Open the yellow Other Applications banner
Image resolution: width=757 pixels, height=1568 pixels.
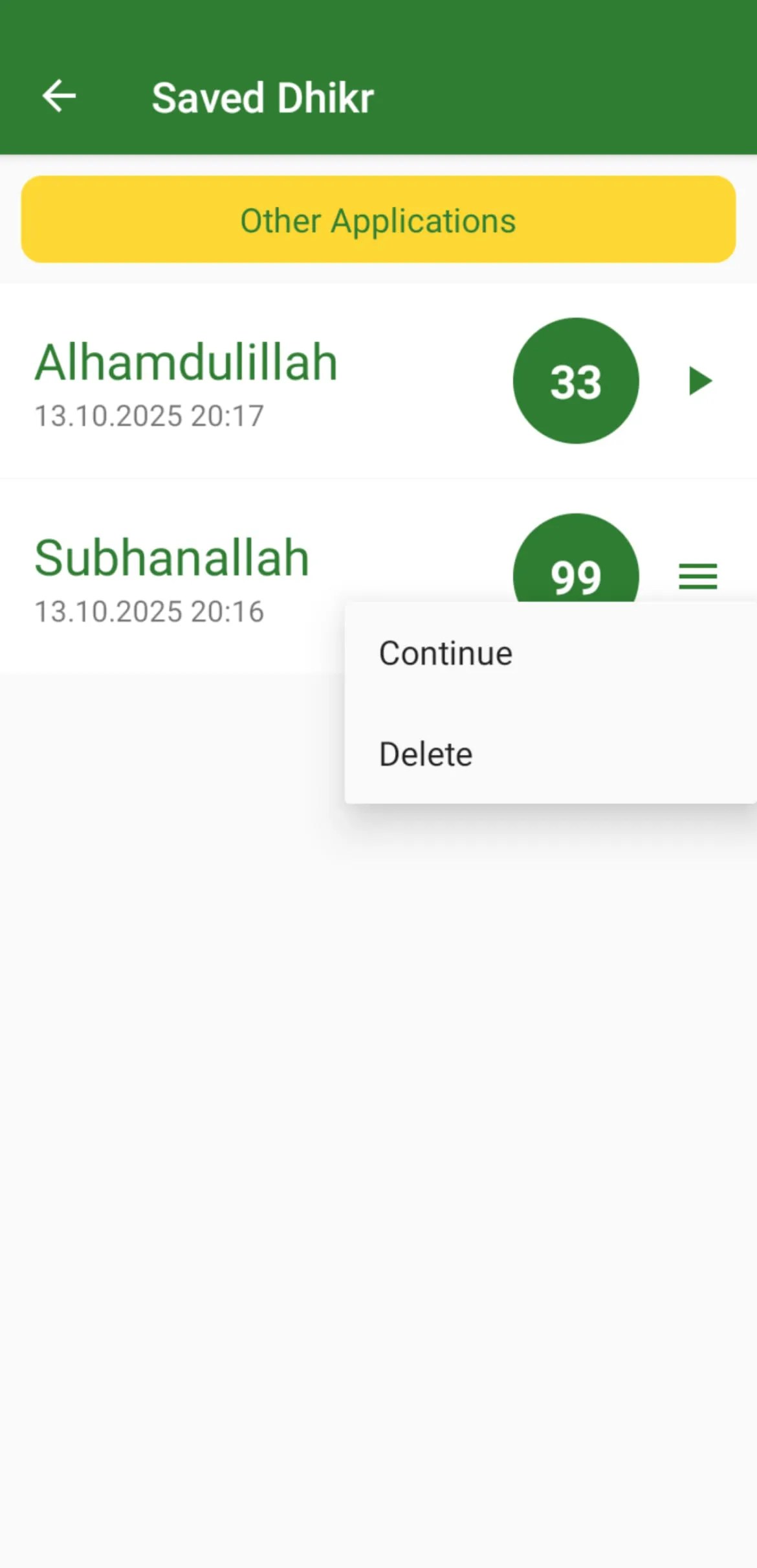[378, 219]
